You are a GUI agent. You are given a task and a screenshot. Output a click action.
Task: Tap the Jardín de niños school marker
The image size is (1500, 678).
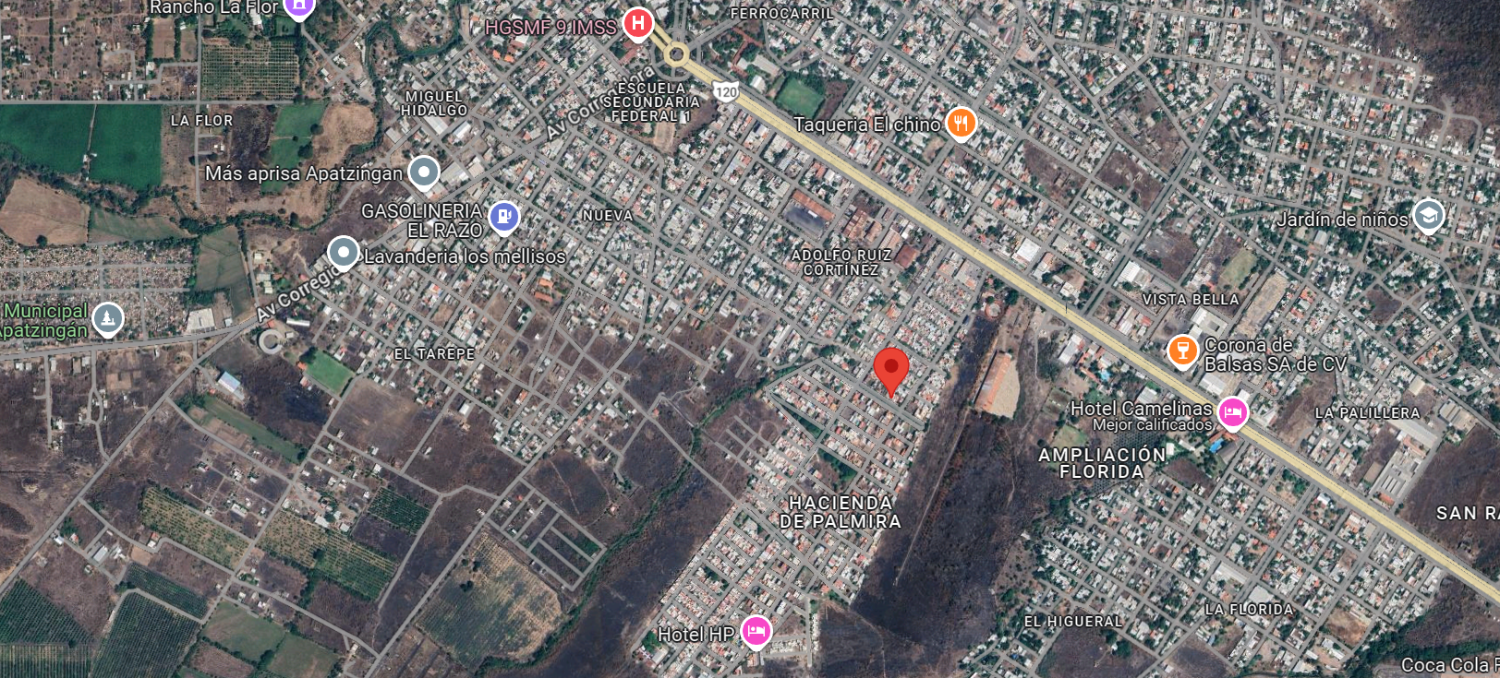(1428, 217)
